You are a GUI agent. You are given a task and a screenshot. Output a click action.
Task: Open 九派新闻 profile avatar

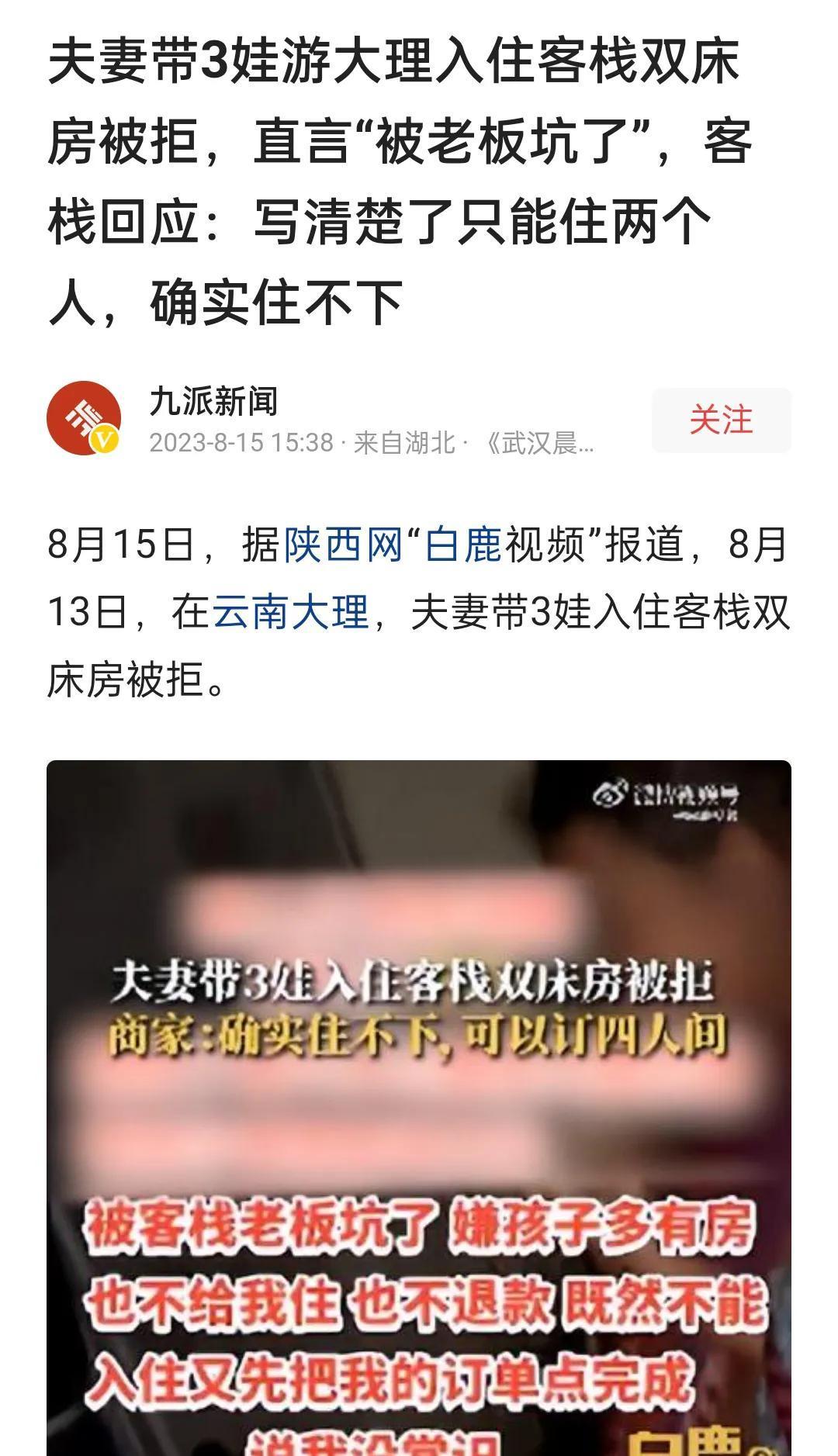pyautogui.click(x=84, y=419)
